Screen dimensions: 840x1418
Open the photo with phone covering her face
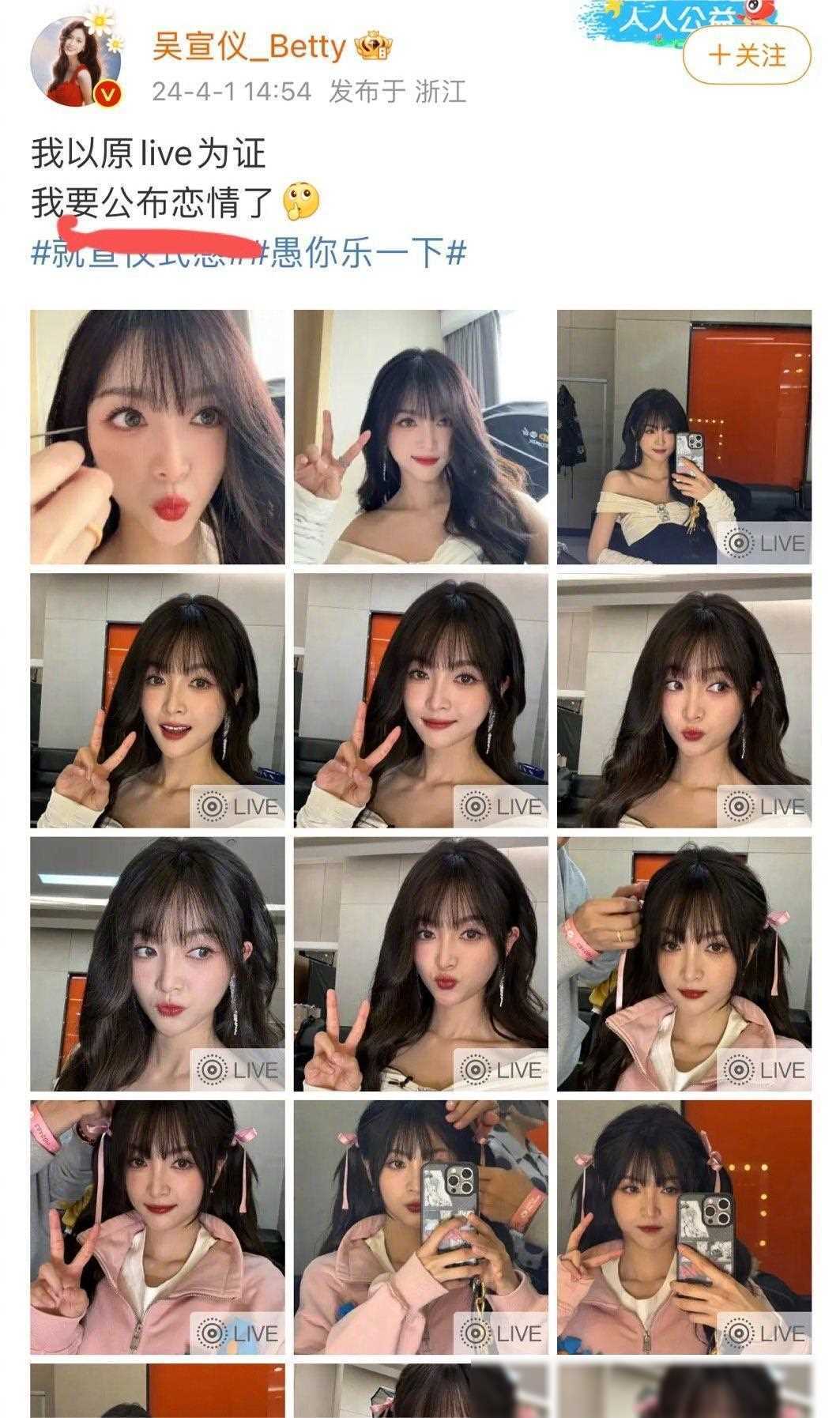pyautogui.click(x=420, y=1227)
